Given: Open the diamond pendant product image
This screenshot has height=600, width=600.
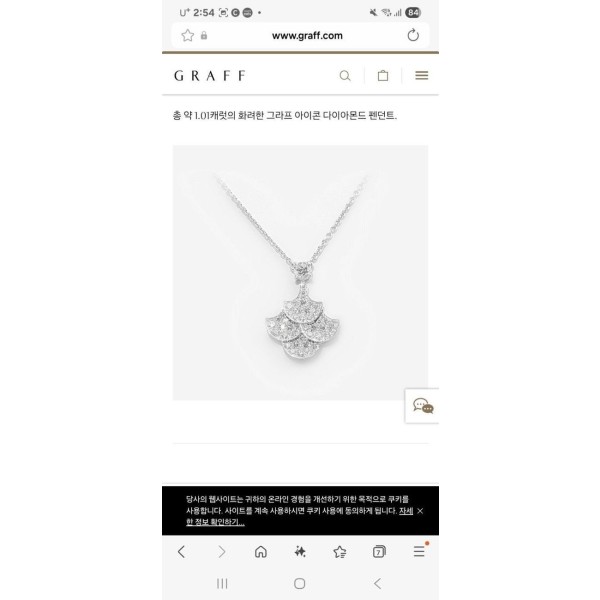Looking at the screenshot, I should click(x=300, y=272).
